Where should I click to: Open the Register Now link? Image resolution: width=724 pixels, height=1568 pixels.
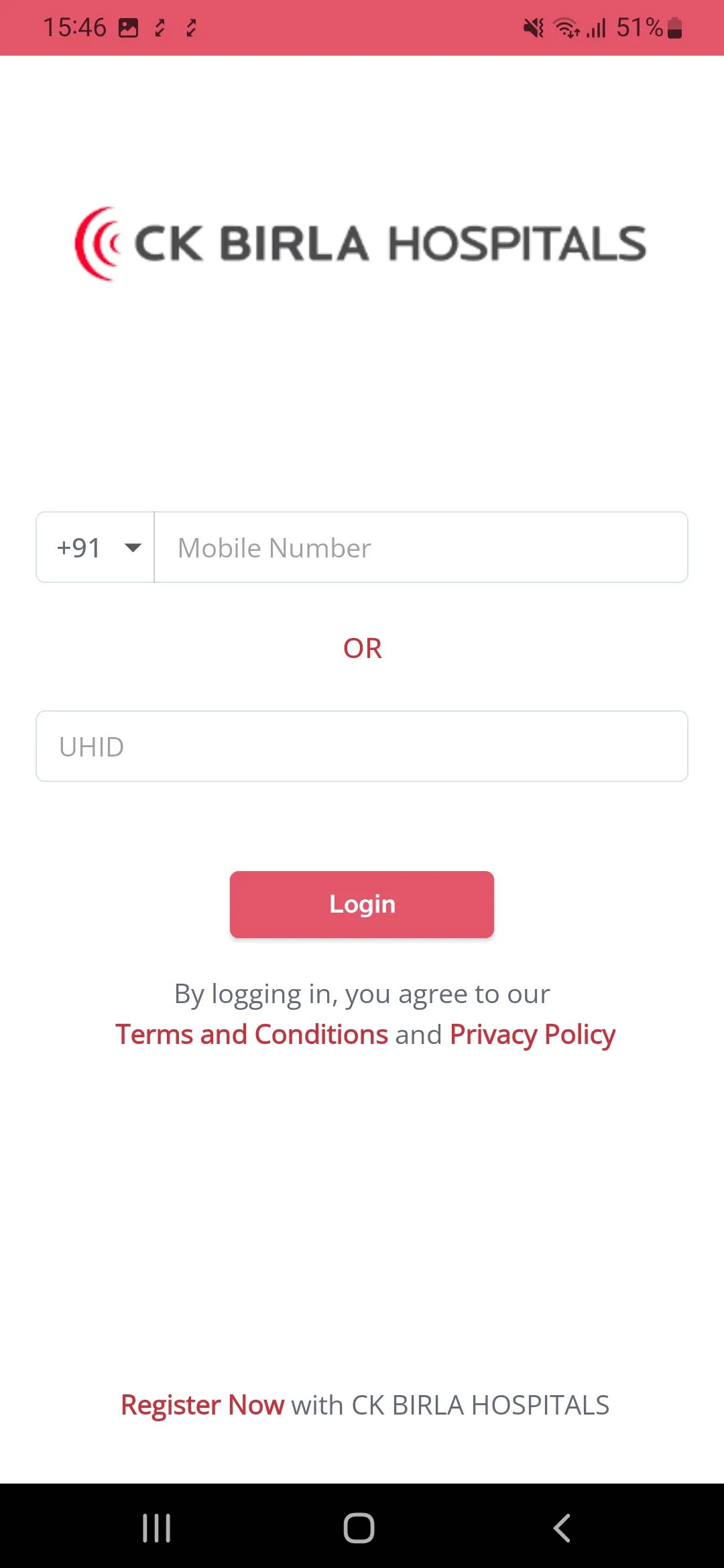click(202, 1405)
